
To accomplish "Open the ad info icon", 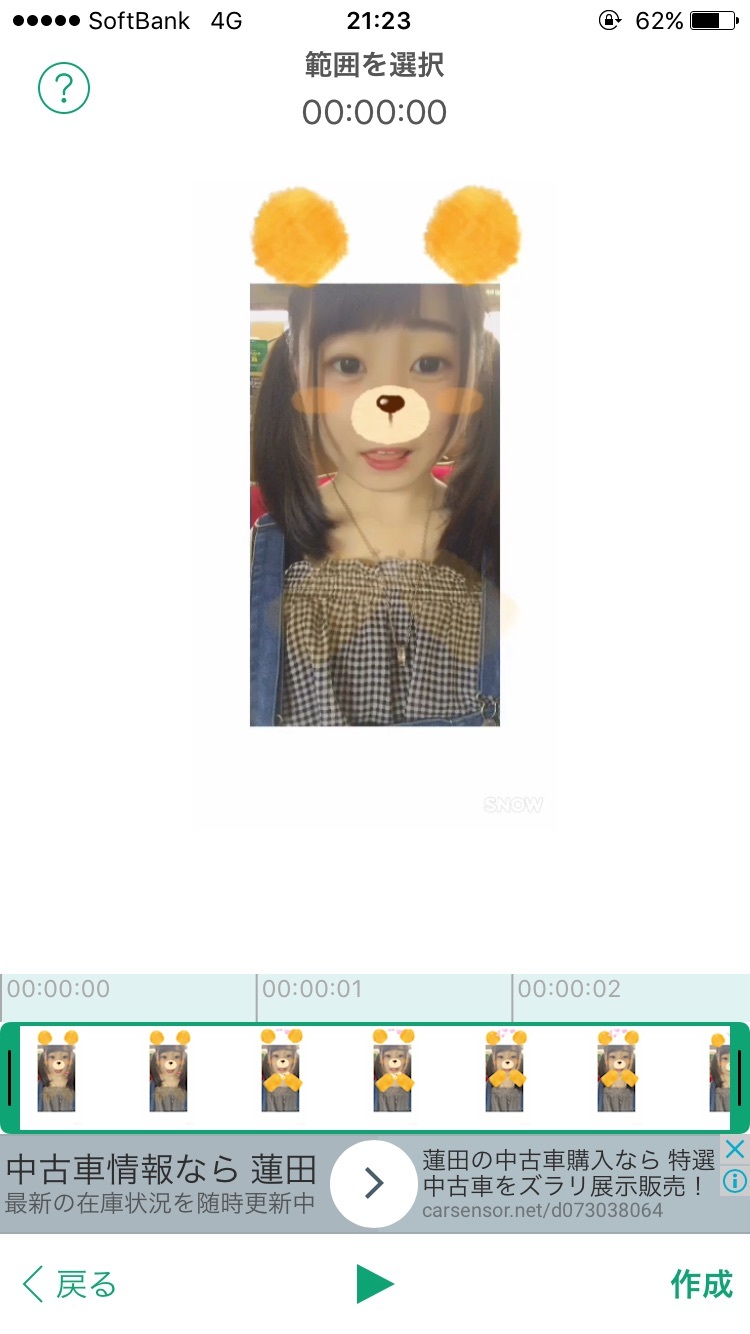I will click(x=735, y=1181).
